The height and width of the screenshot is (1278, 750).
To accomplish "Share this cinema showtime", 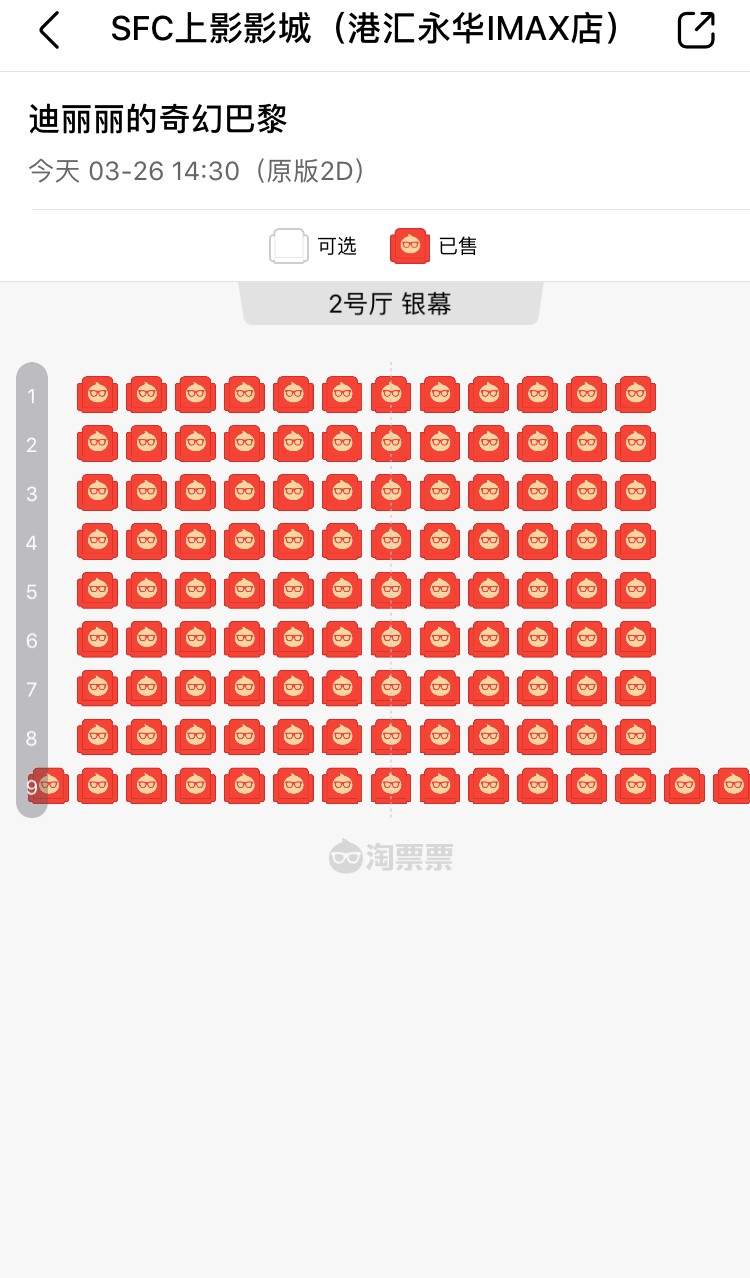I will pos(696,31).
